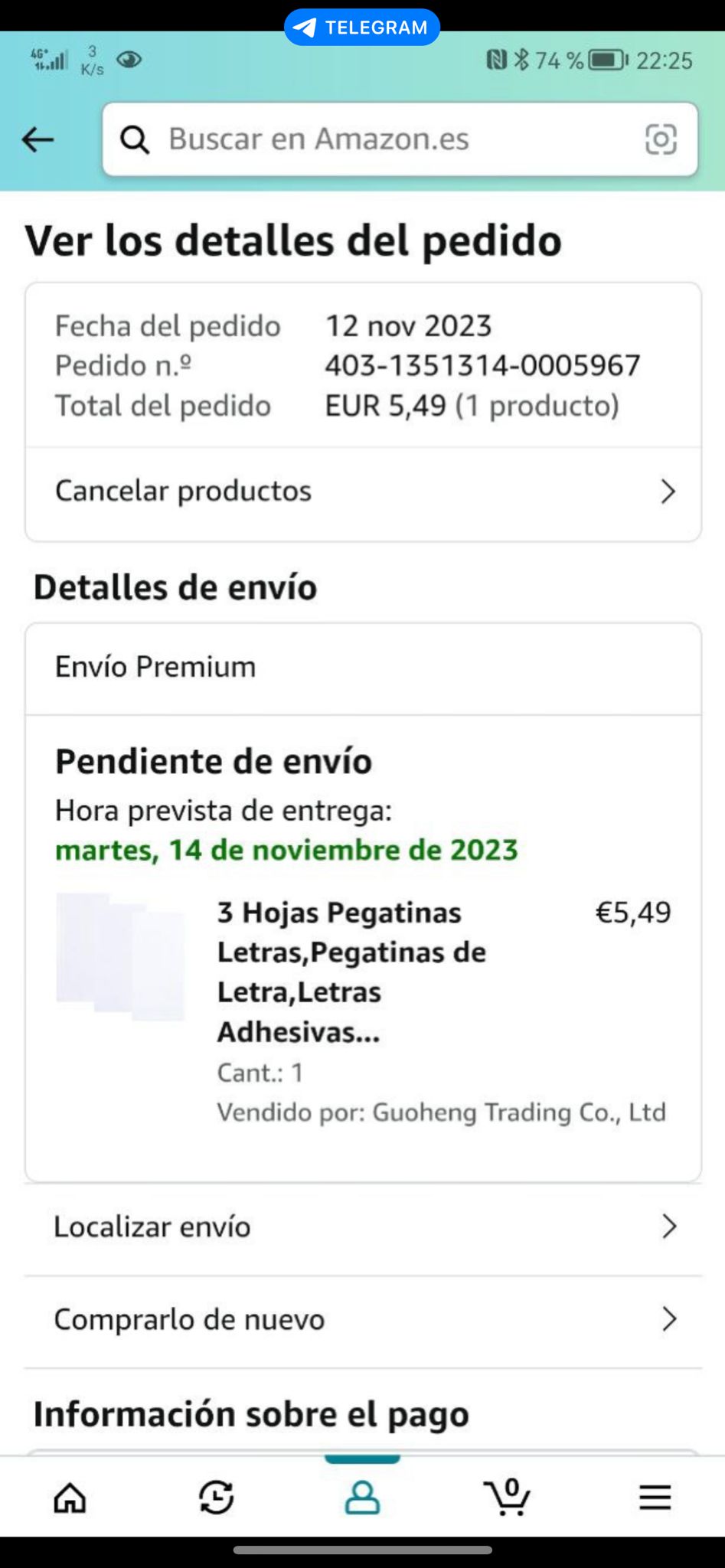Go back with the top-left arrow
The height and width of the screenshot is (1568, 725).
point(38,140)
